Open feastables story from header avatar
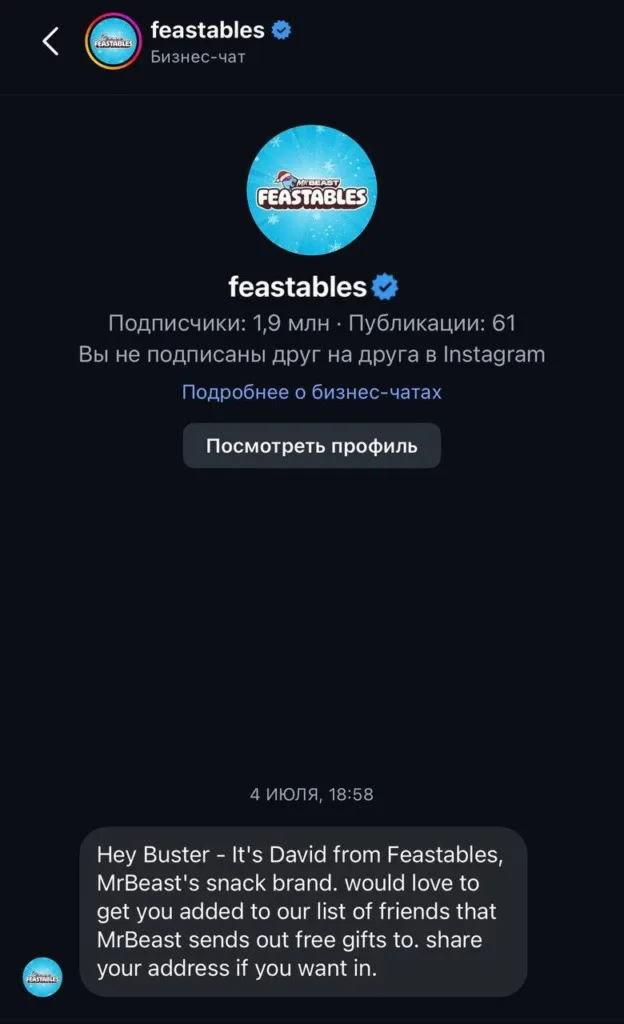Viewport: 624px width, 1024px height. (x=110, y=42)
